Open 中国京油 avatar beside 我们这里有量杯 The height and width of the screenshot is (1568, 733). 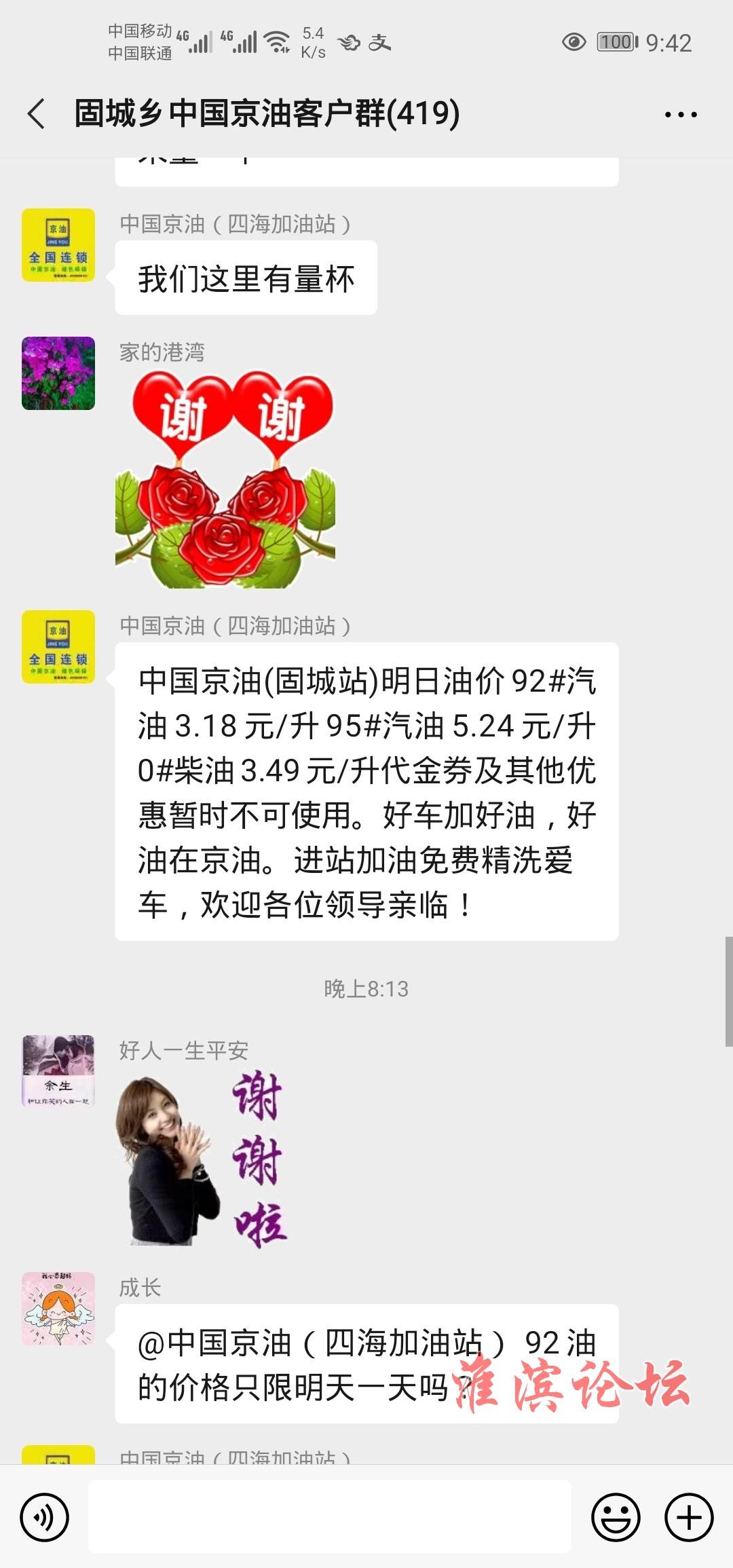[58, 245]
